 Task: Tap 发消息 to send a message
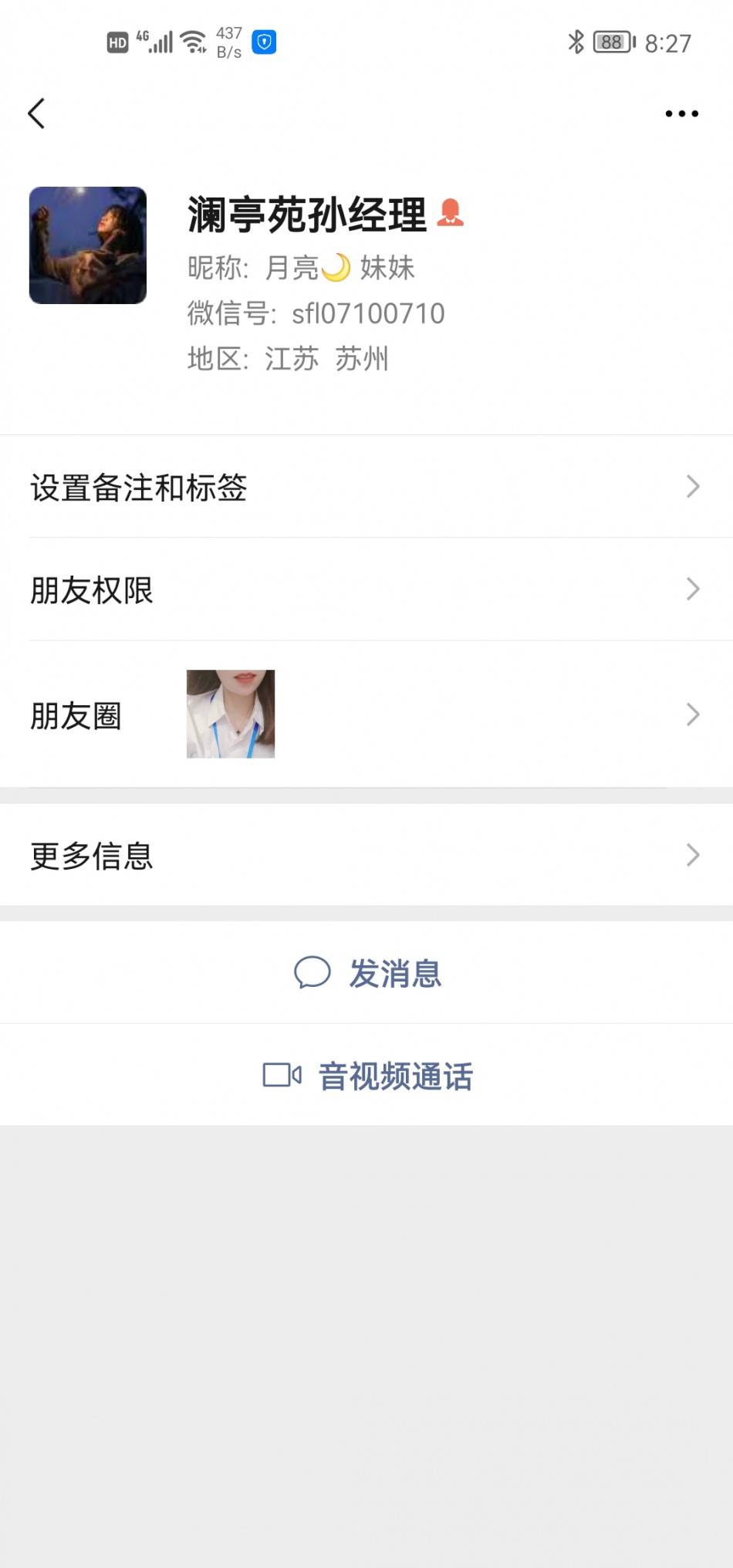point(367,973)
